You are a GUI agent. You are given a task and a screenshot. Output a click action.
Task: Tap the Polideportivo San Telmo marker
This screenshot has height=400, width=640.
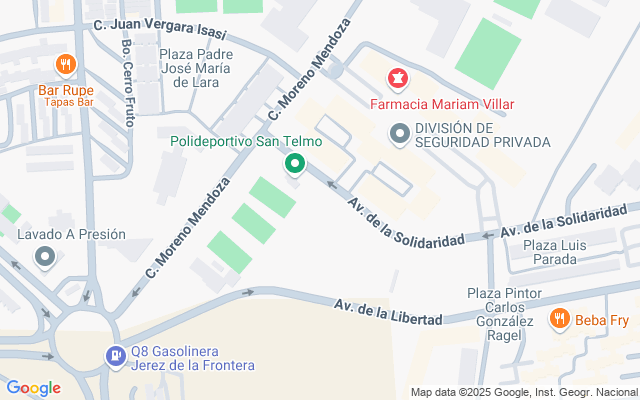click(x=295, y=164)
